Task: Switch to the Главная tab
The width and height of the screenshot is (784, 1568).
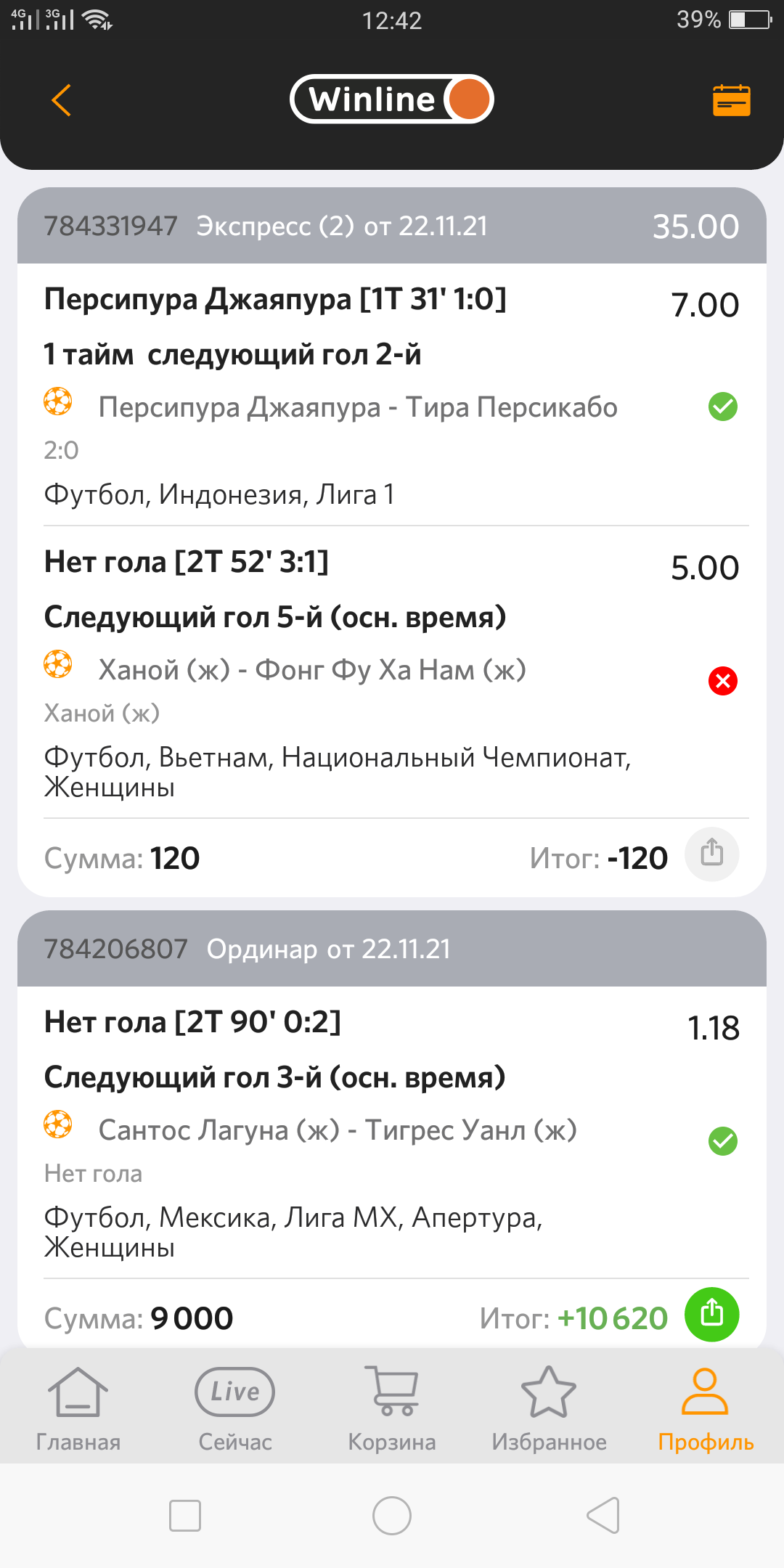Action: point(78,1408)
